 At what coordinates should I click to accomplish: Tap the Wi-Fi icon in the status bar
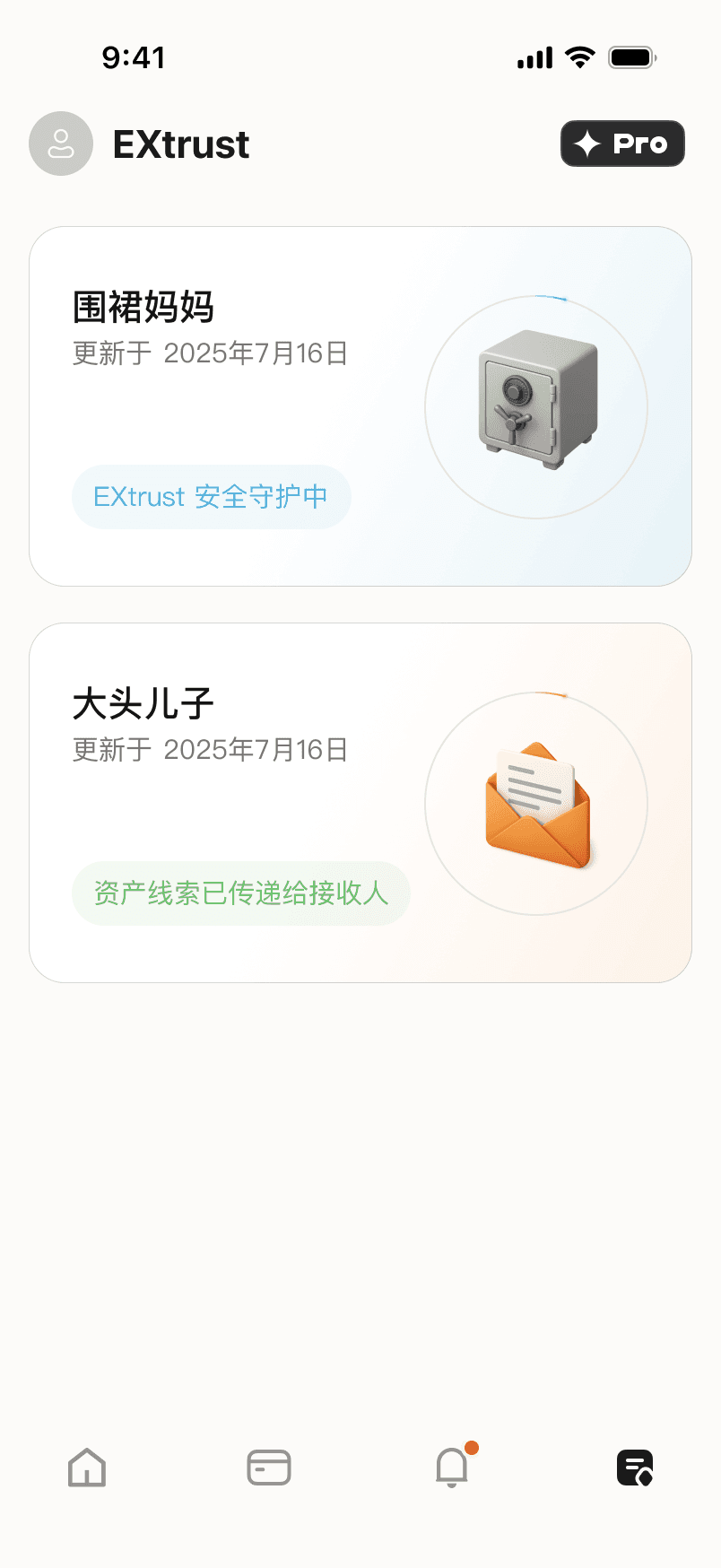tap(578, 56)
